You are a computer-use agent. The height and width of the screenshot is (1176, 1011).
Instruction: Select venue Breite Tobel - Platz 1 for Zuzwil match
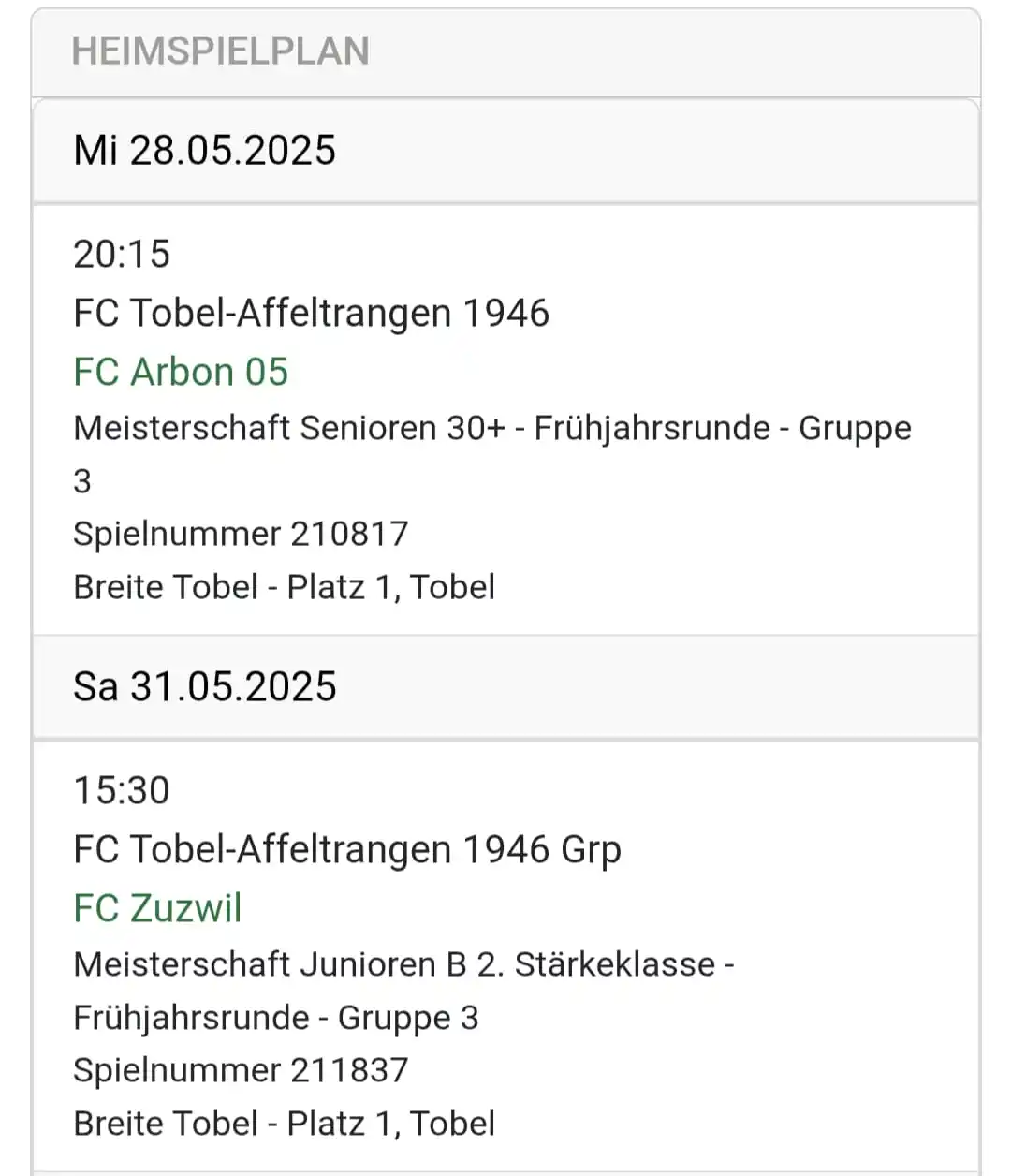[284, 1123]
